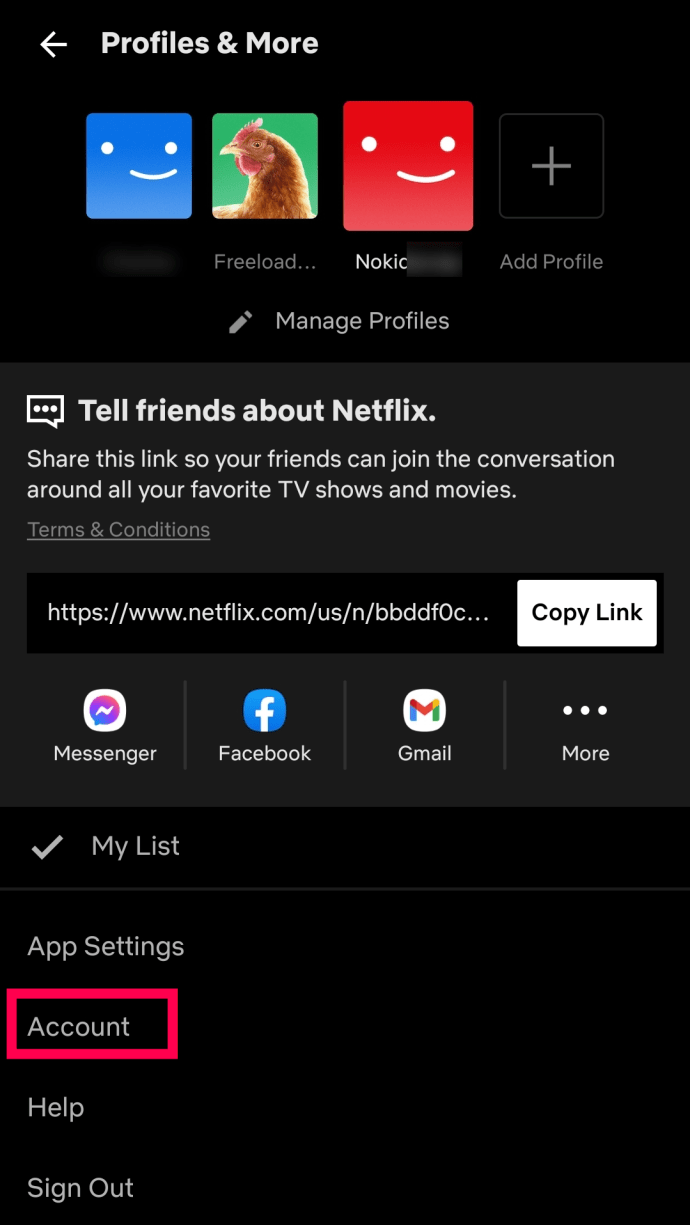Add a new profile

point(551,166)
